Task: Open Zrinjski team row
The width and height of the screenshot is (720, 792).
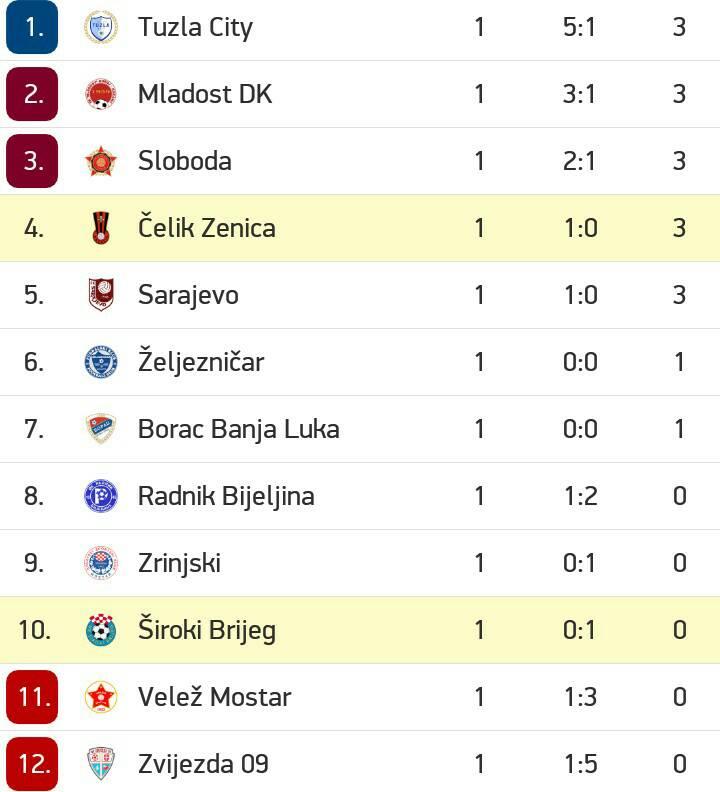Action: [360, 563]
